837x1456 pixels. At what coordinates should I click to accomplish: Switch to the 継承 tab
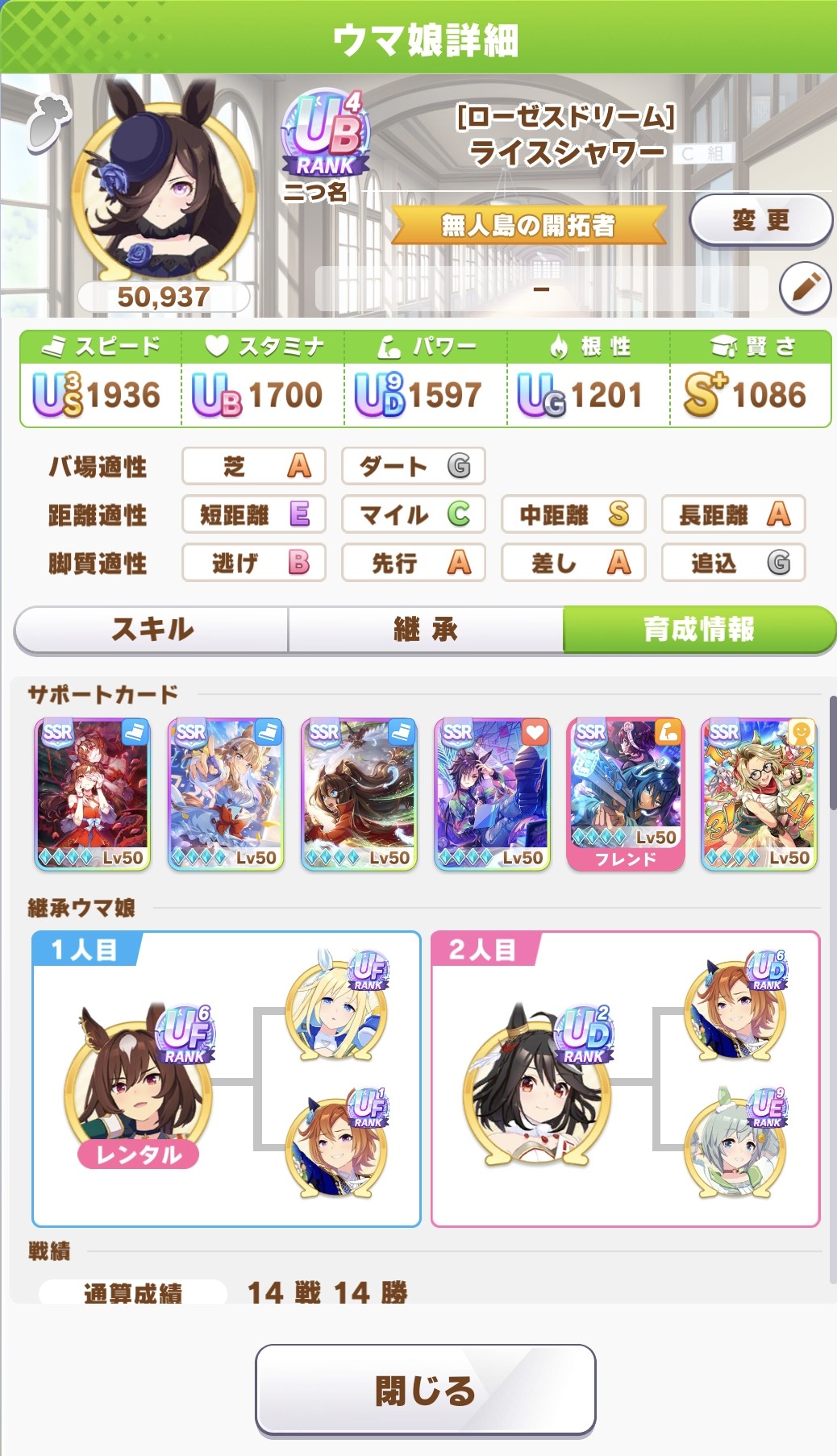click(426, 630)
